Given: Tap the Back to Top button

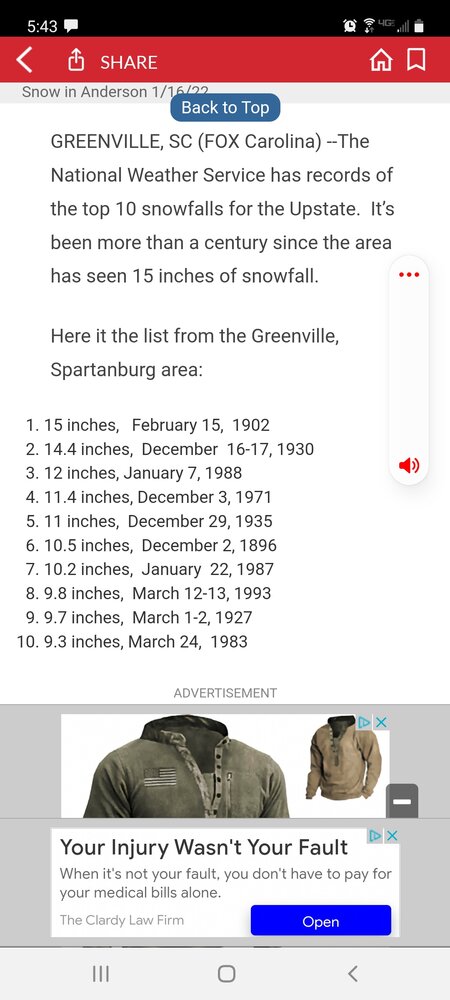Looking at the screenshot, I should coord(225,108).
